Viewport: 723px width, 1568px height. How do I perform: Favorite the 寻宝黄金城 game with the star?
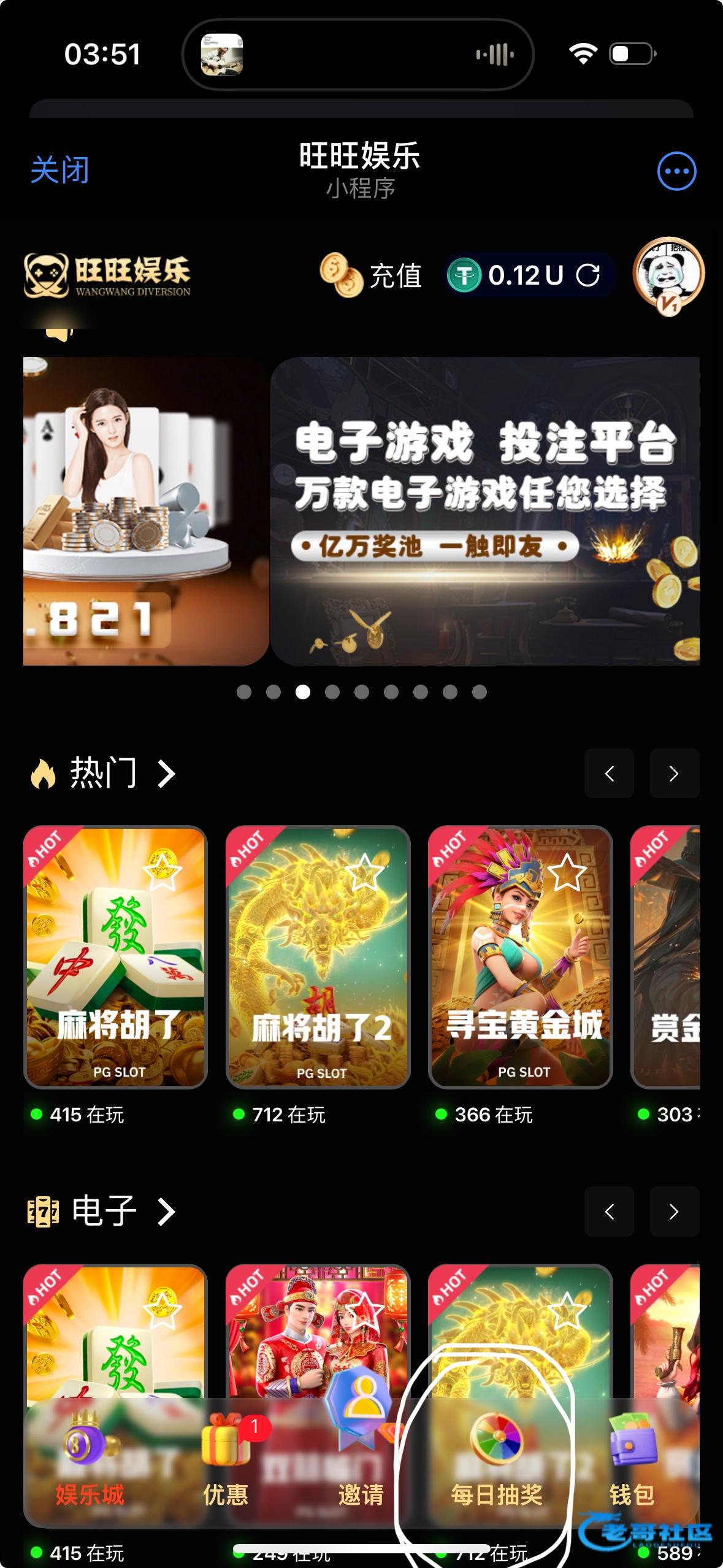click(567, 872)
